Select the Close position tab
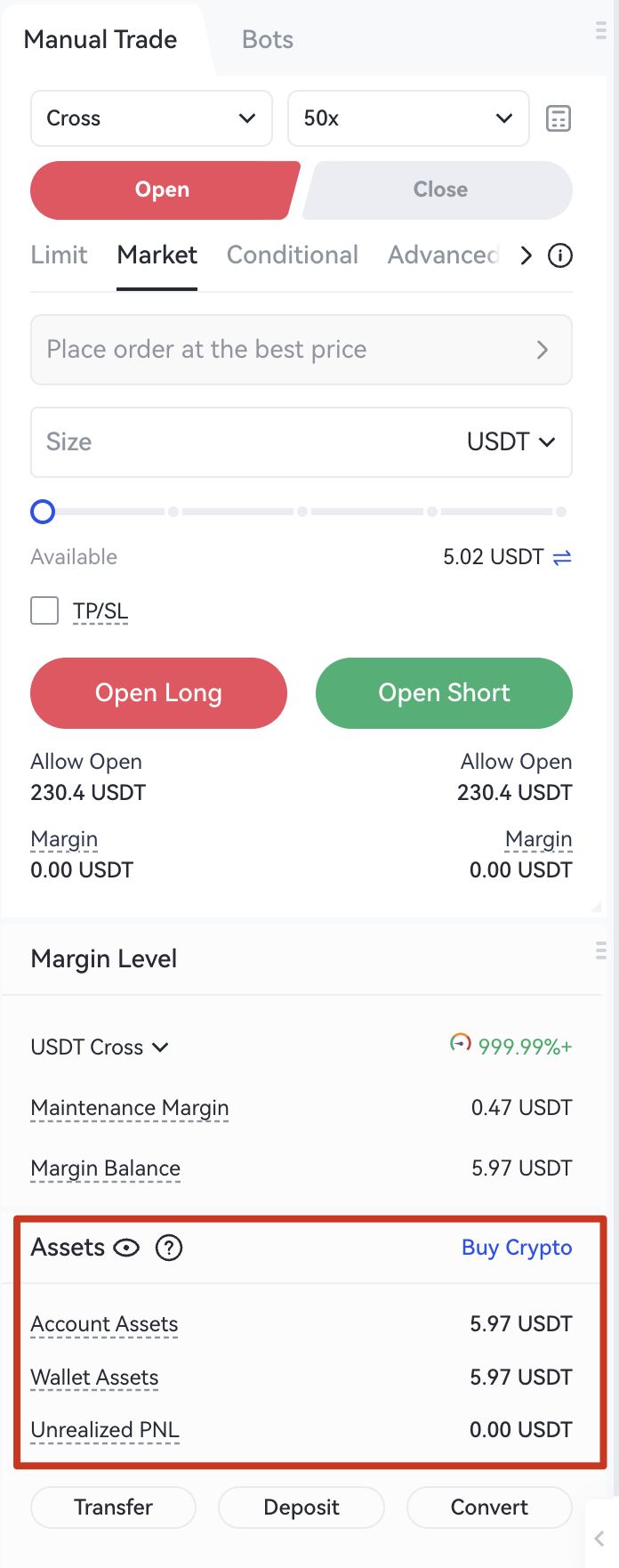Screen dimensions: 619x1568 coord(440,190)
